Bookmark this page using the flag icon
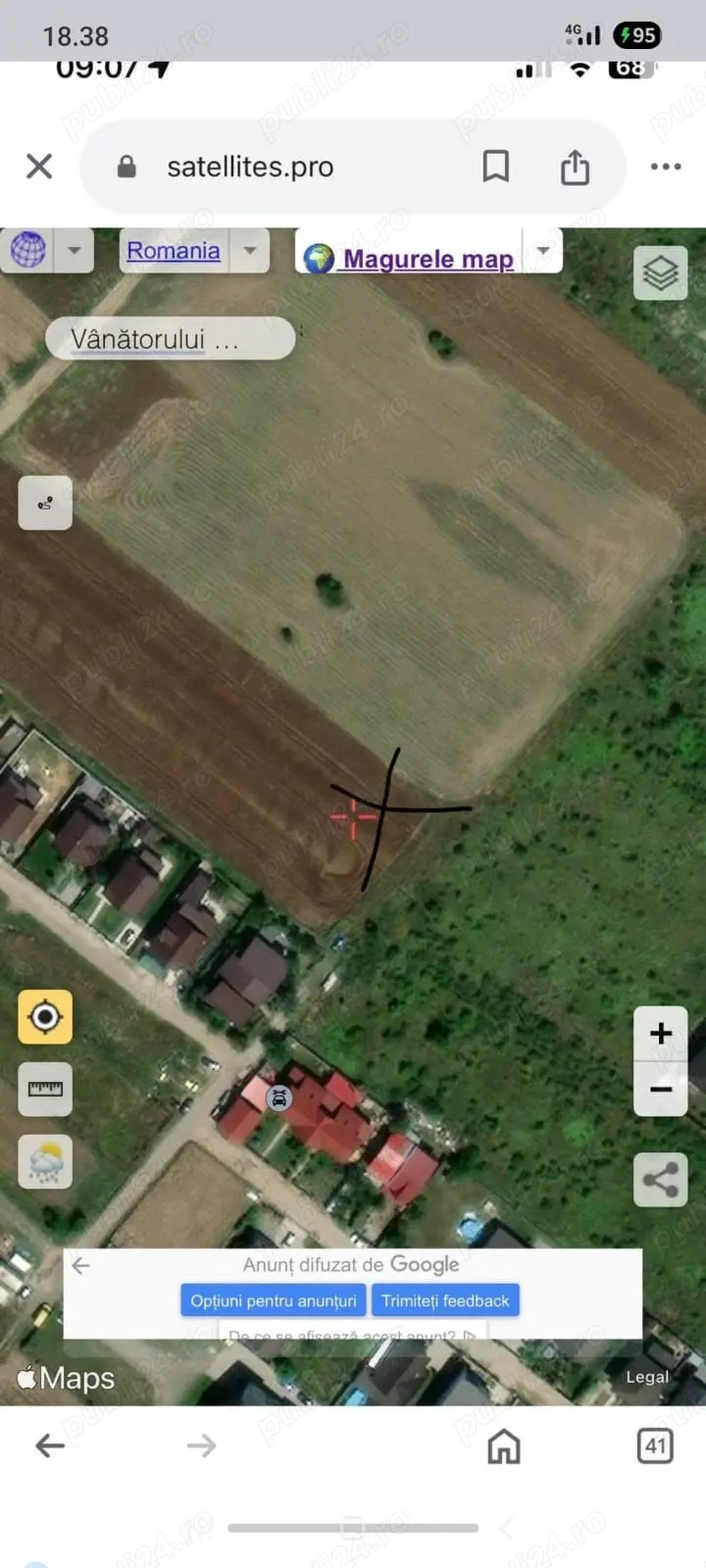706x1568 pixels. click(496, 166)
